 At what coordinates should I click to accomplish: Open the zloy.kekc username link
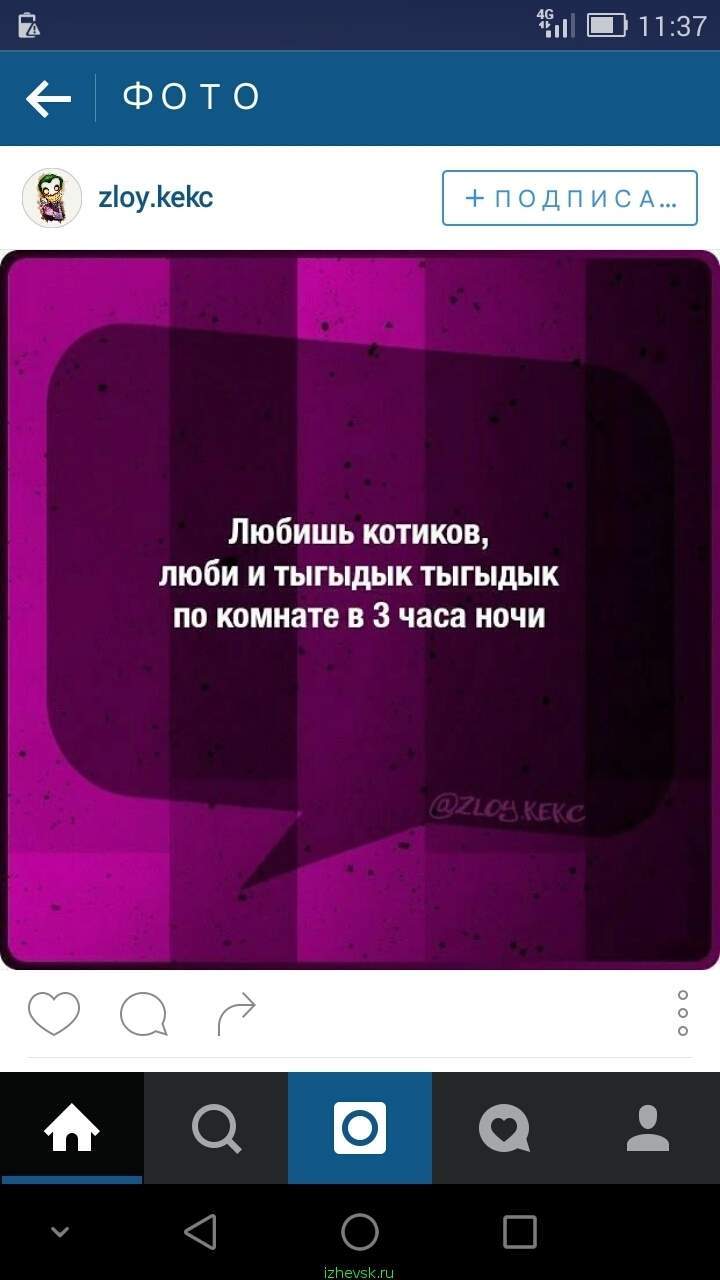coord(156,198)
